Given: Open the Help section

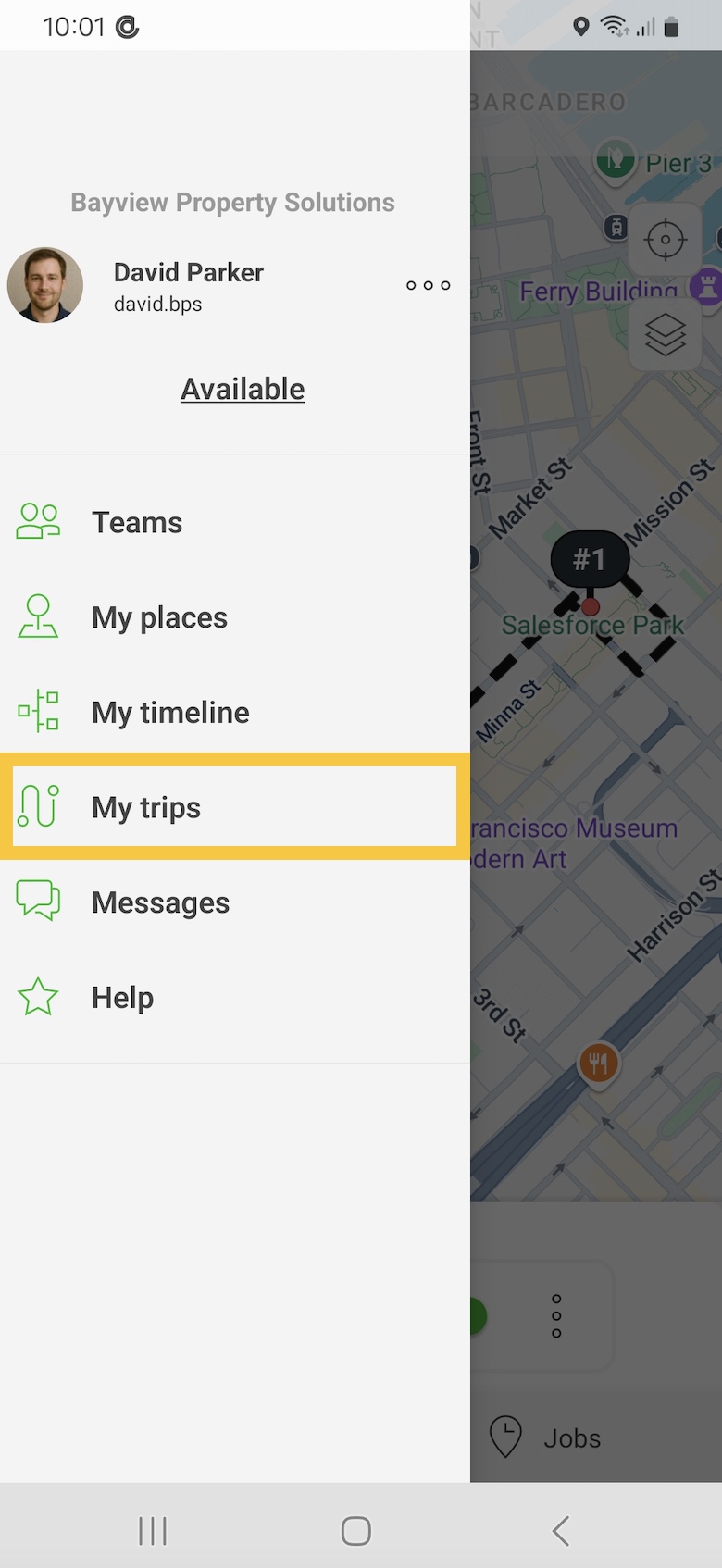Looking at the screenshot, I should 122,998.
